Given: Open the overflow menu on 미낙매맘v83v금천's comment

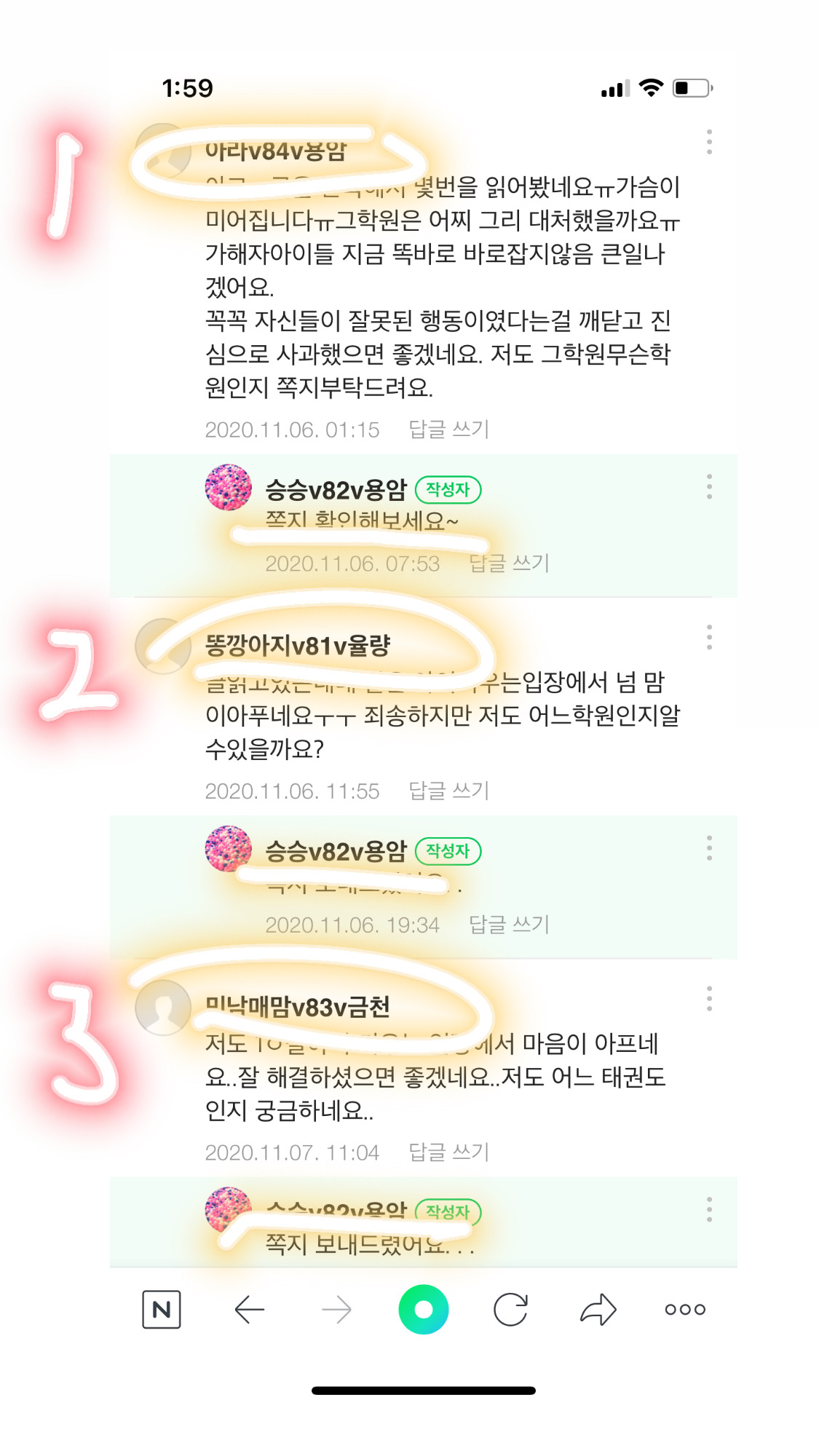Looking at the screenshot, I should (709, 999).
